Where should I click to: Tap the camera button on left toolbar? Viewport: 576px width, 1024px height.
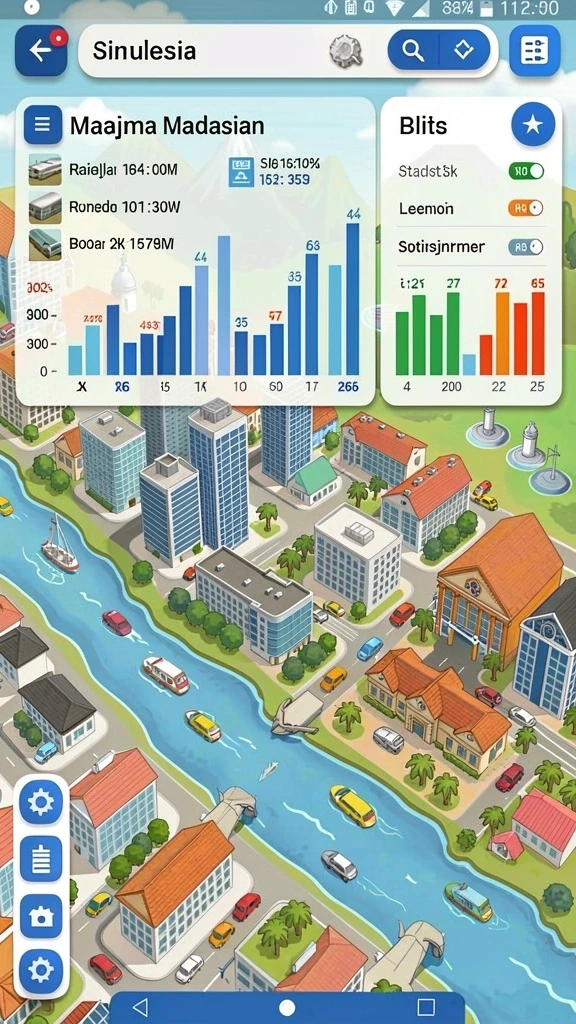tap(41, 916)
